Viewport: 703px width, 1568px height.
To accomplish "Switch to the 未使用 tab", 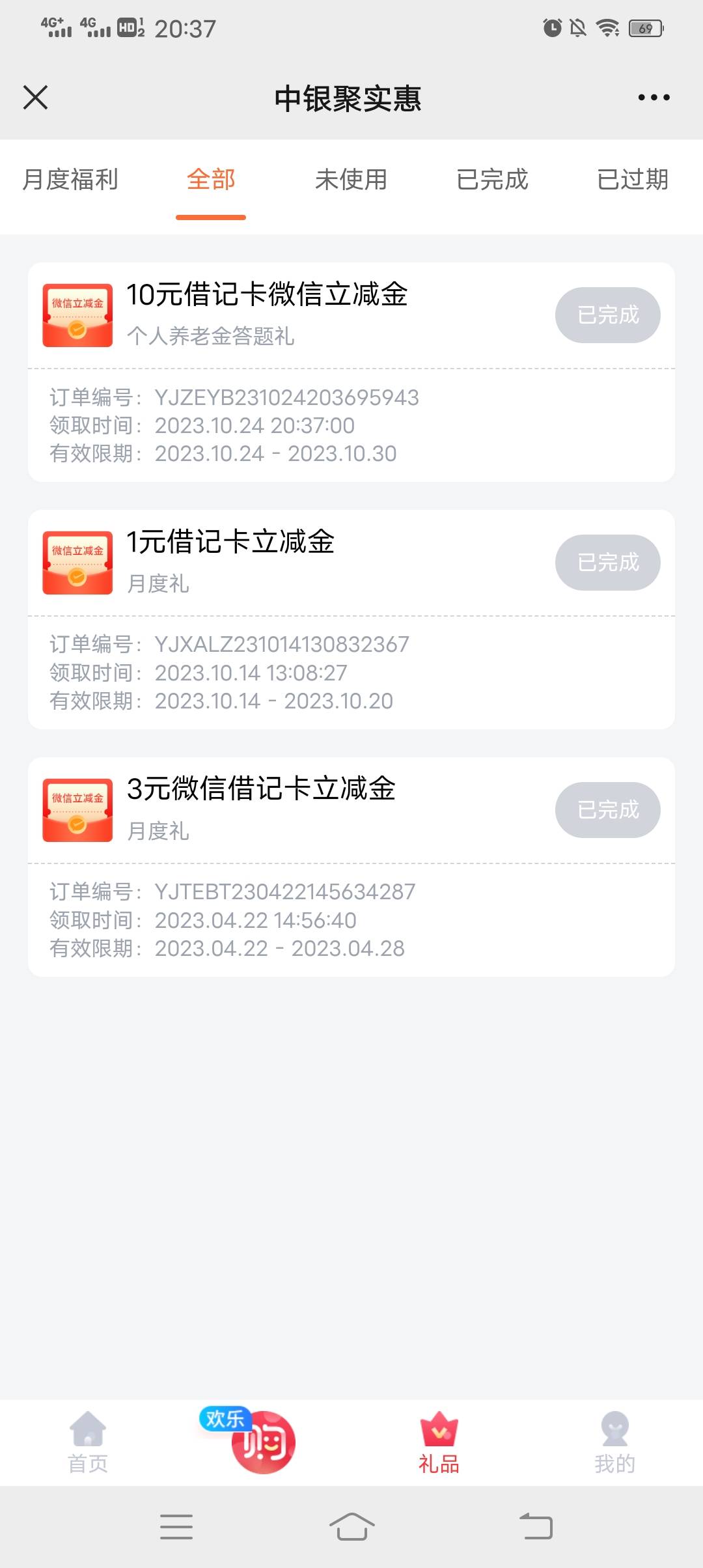I will point(351,180).
